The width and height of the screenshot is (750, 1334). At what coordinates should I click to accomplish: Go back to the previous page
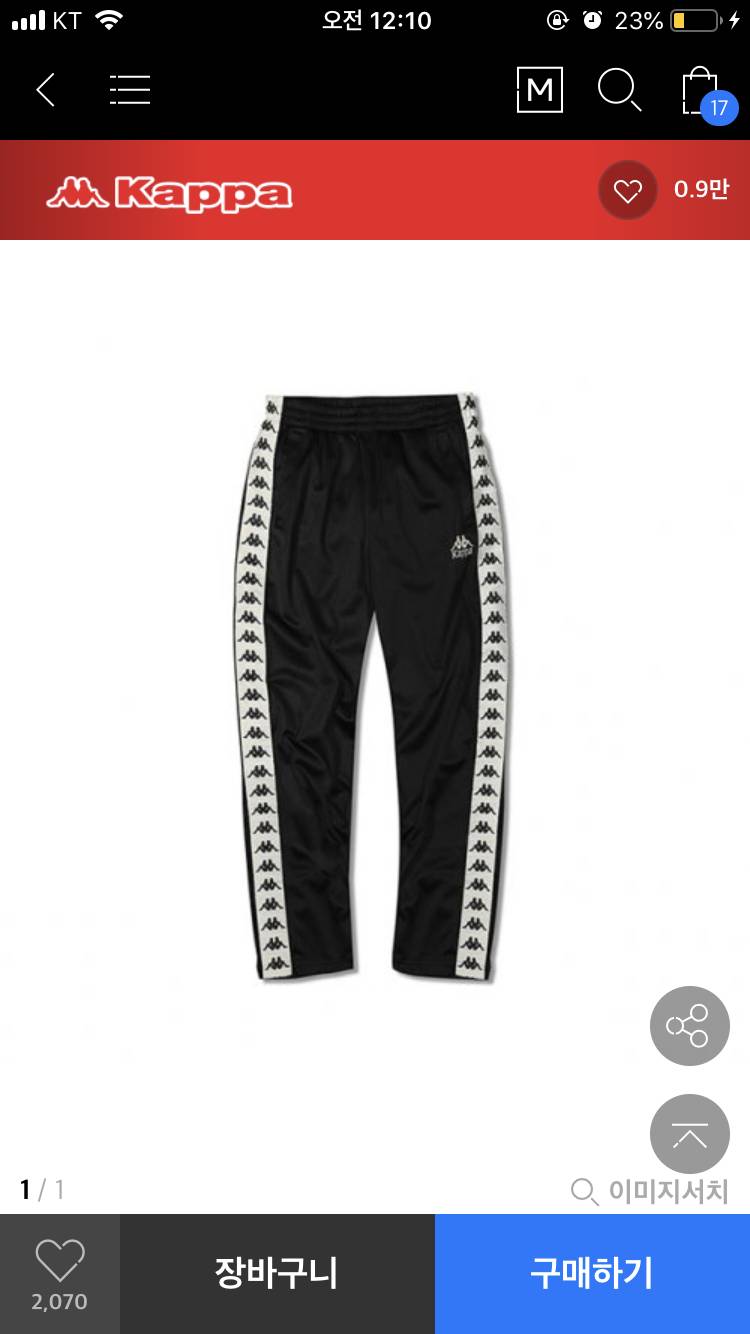point(45,90)
